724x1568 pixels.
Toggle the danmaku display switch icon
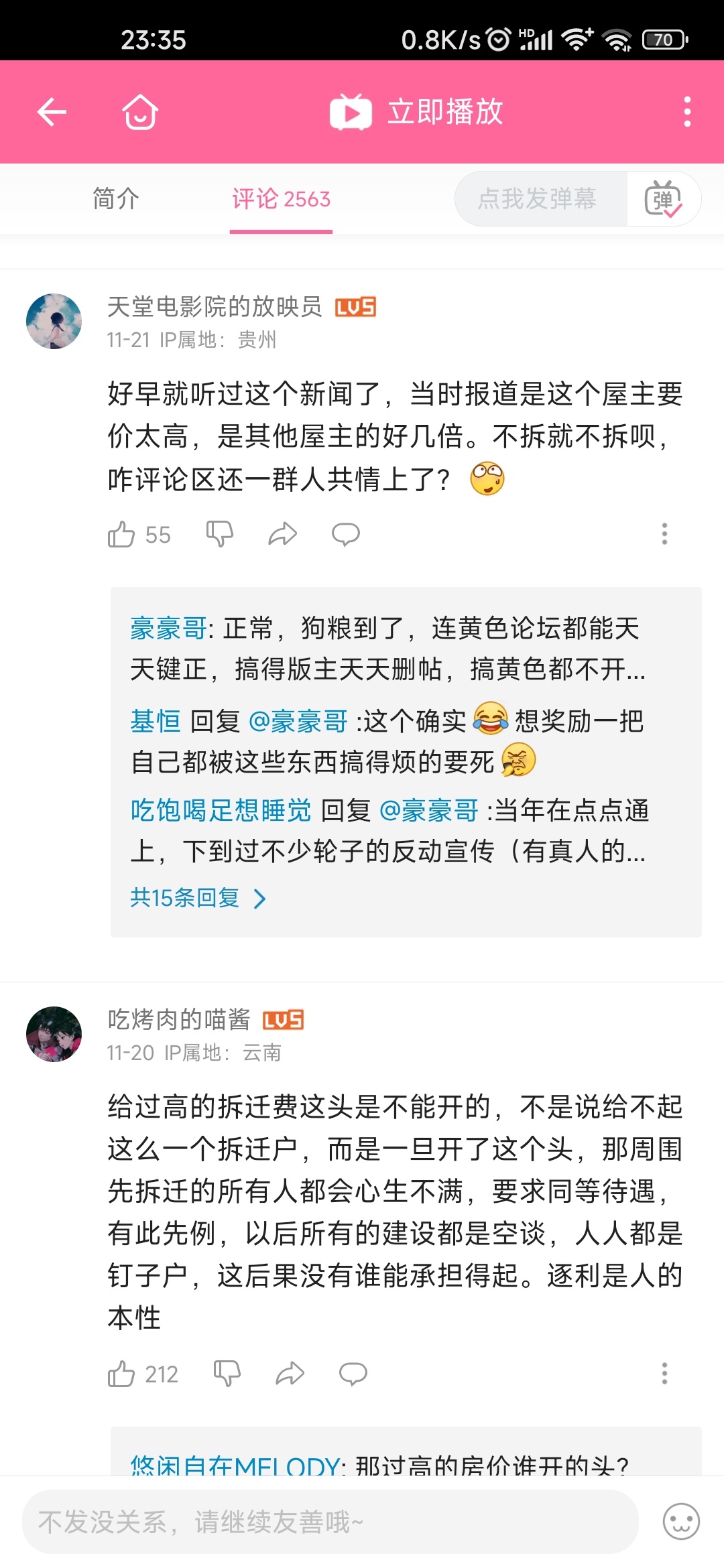(663, 199)
